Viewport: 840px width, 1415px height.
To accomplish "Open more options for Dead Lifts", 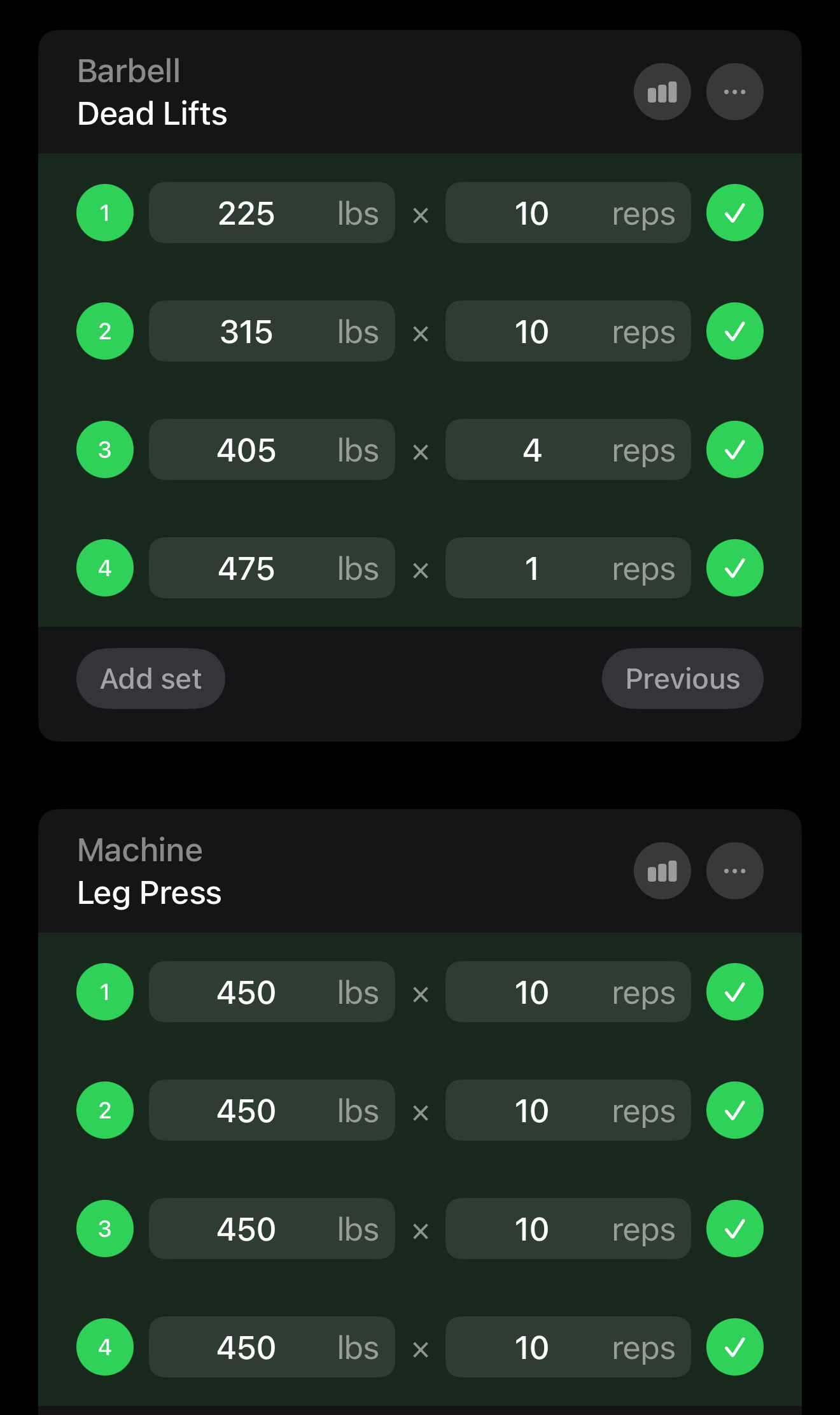I will coord(734,92).
